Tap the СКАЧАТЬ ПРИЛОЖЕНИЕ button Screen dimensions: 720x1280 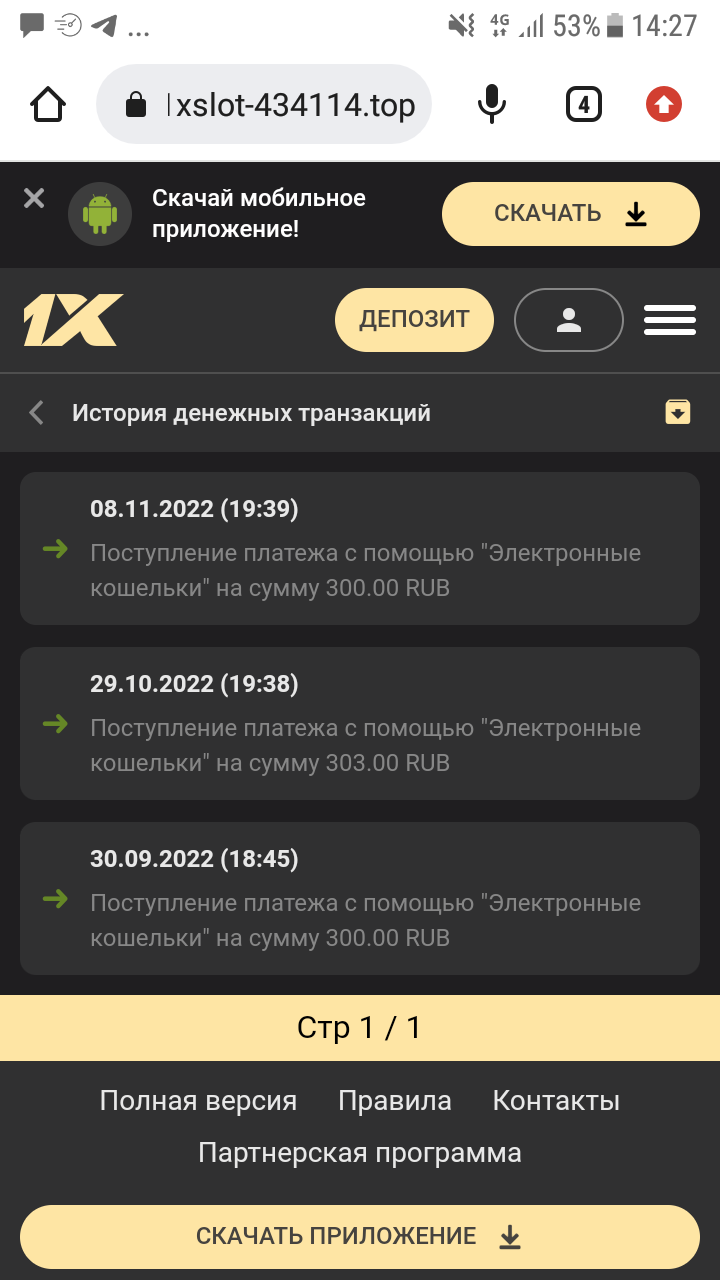pyautogui.click(x=360, y=1236)
